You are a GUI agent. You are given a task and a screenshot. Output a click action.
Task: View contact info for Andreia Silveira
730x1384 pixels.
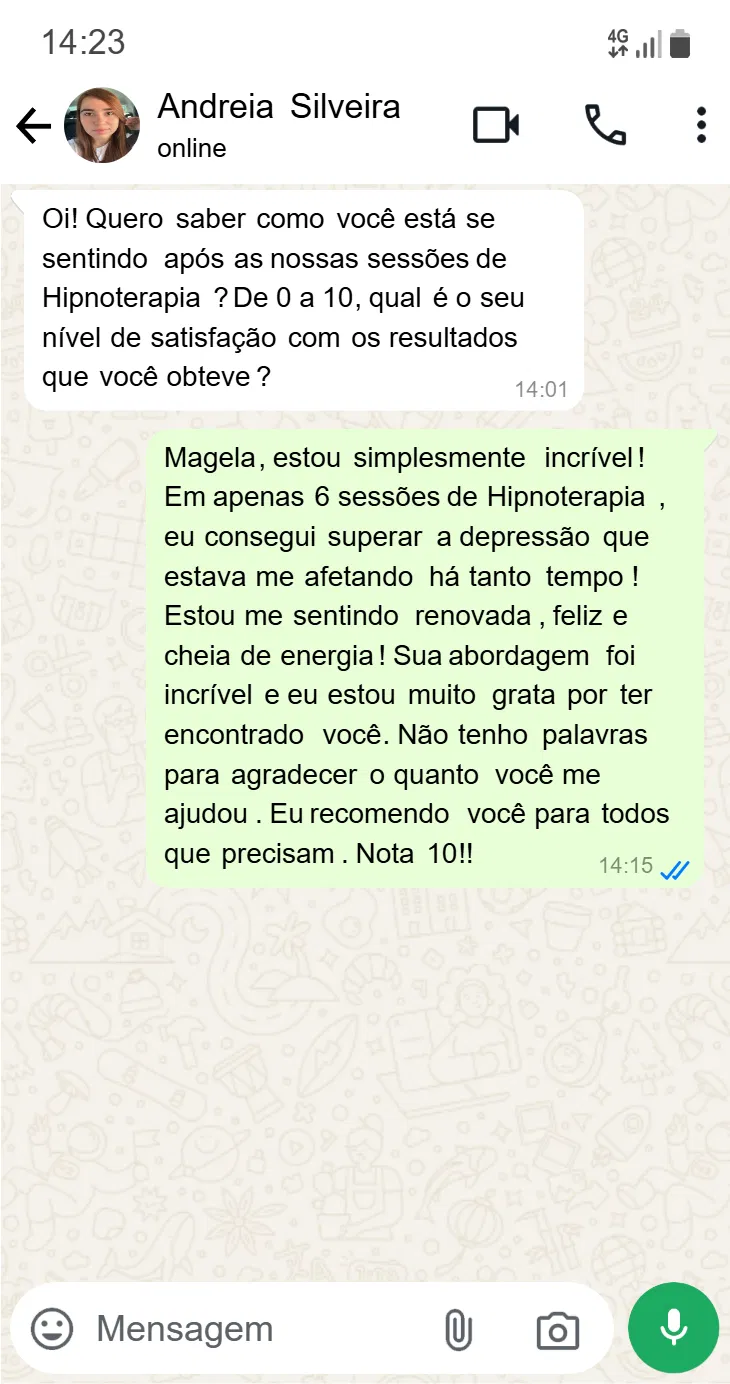278,124
